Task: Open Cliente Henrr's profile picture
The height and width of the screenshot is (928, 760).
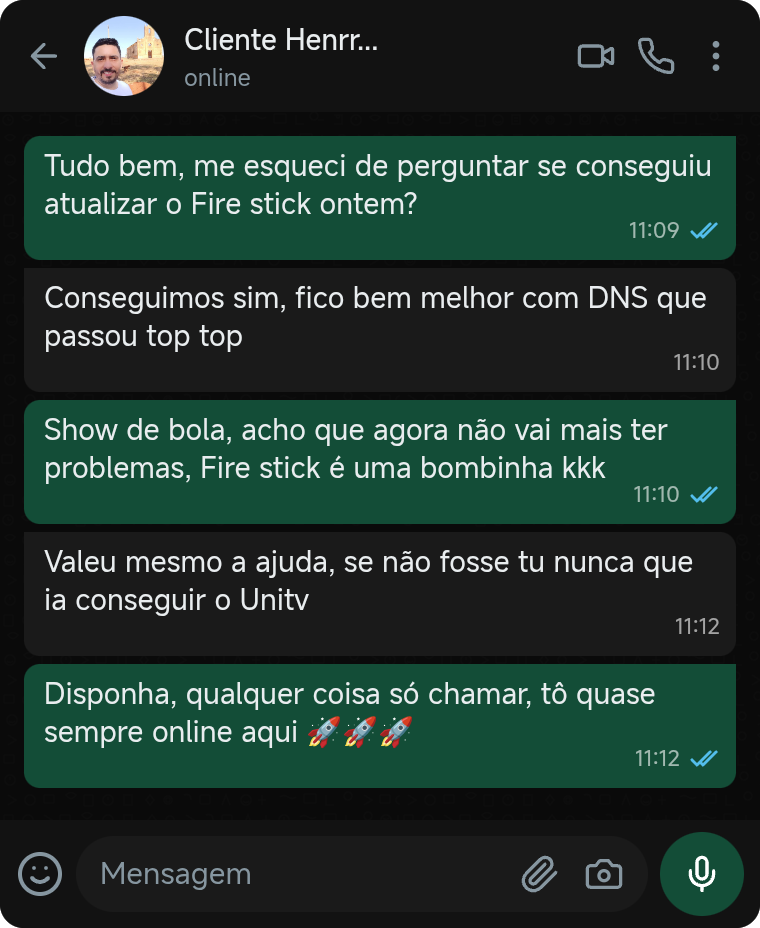Action: pos(122,56)
